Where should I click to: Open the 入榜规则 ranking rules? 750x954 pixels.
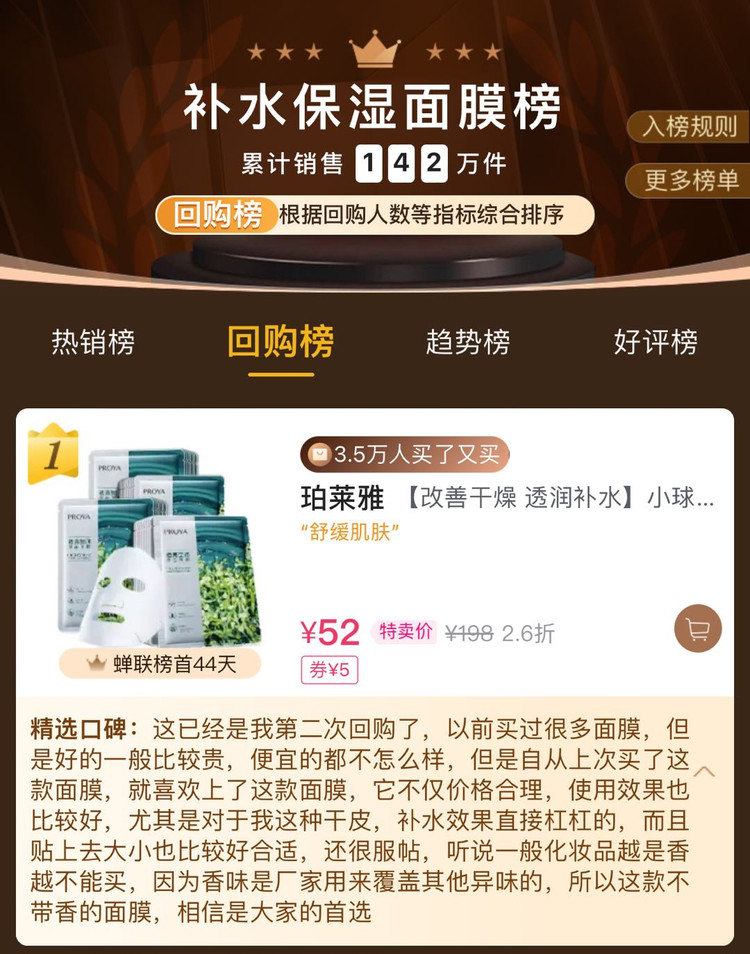(x=690, y=126)
